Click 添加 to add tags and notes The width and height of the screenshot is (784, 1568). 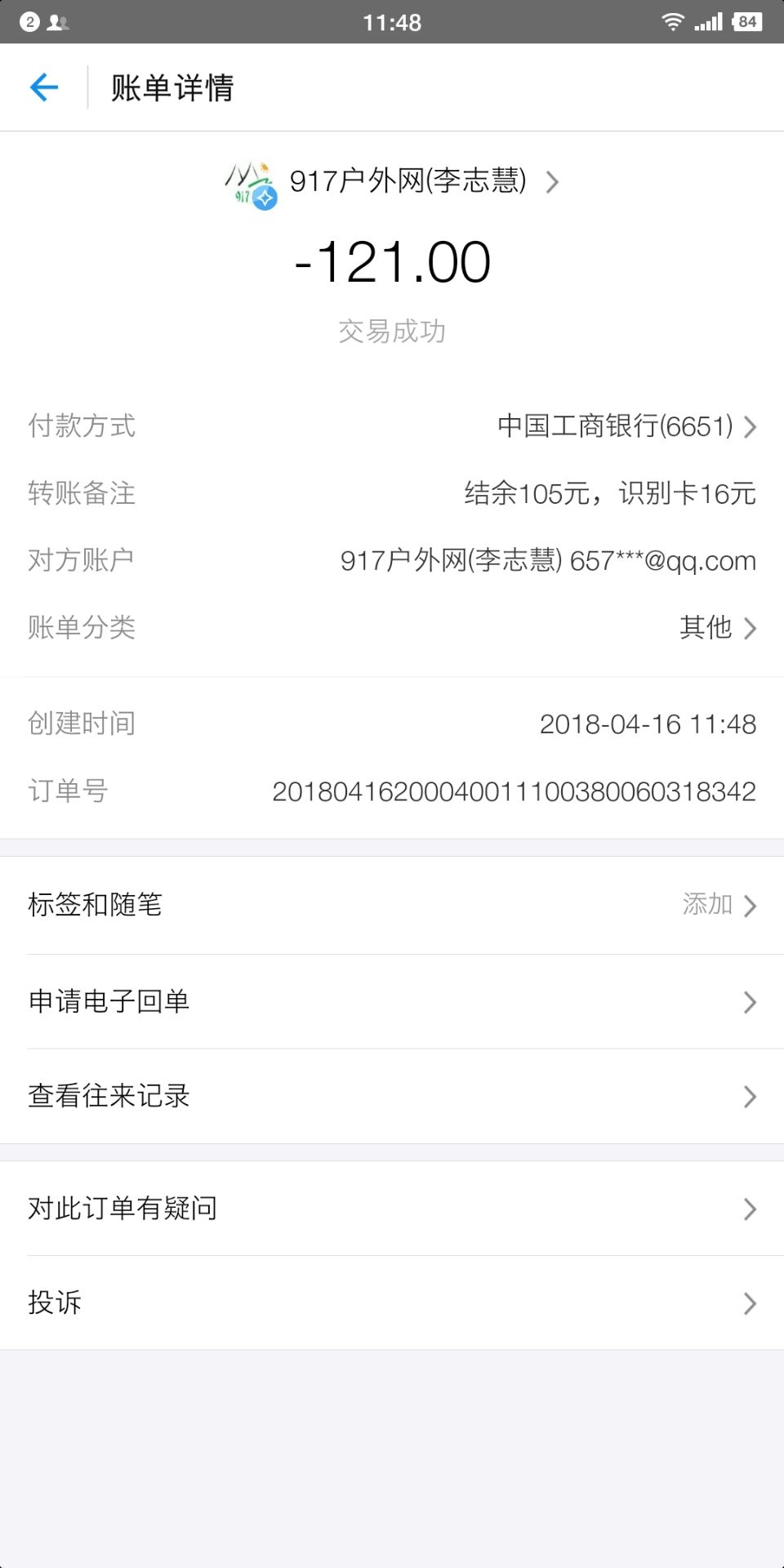point(707,905)
